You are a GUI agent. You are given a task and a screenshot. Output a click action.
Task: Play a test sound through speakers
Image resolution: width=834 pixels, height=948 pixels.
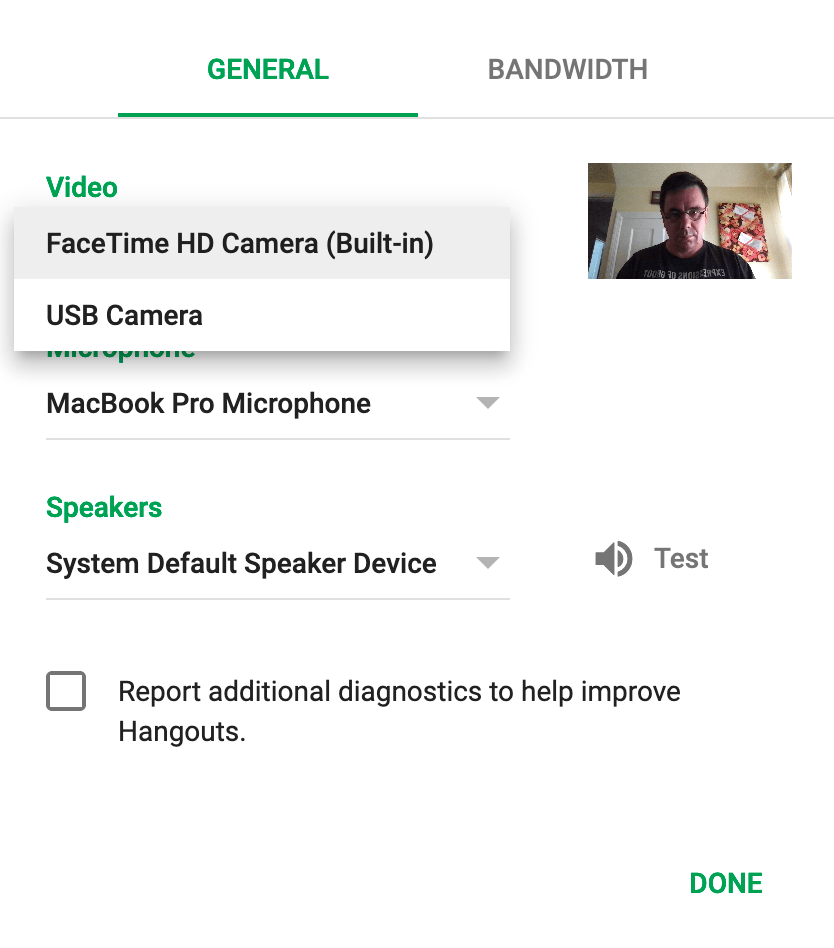tap(614, 559)
